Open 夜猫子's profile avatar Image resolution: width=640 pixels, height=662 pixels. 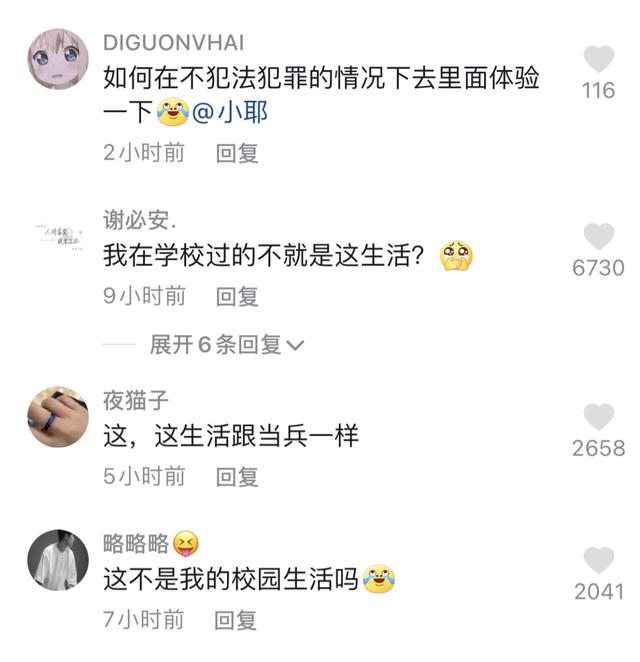coord(57,416)
